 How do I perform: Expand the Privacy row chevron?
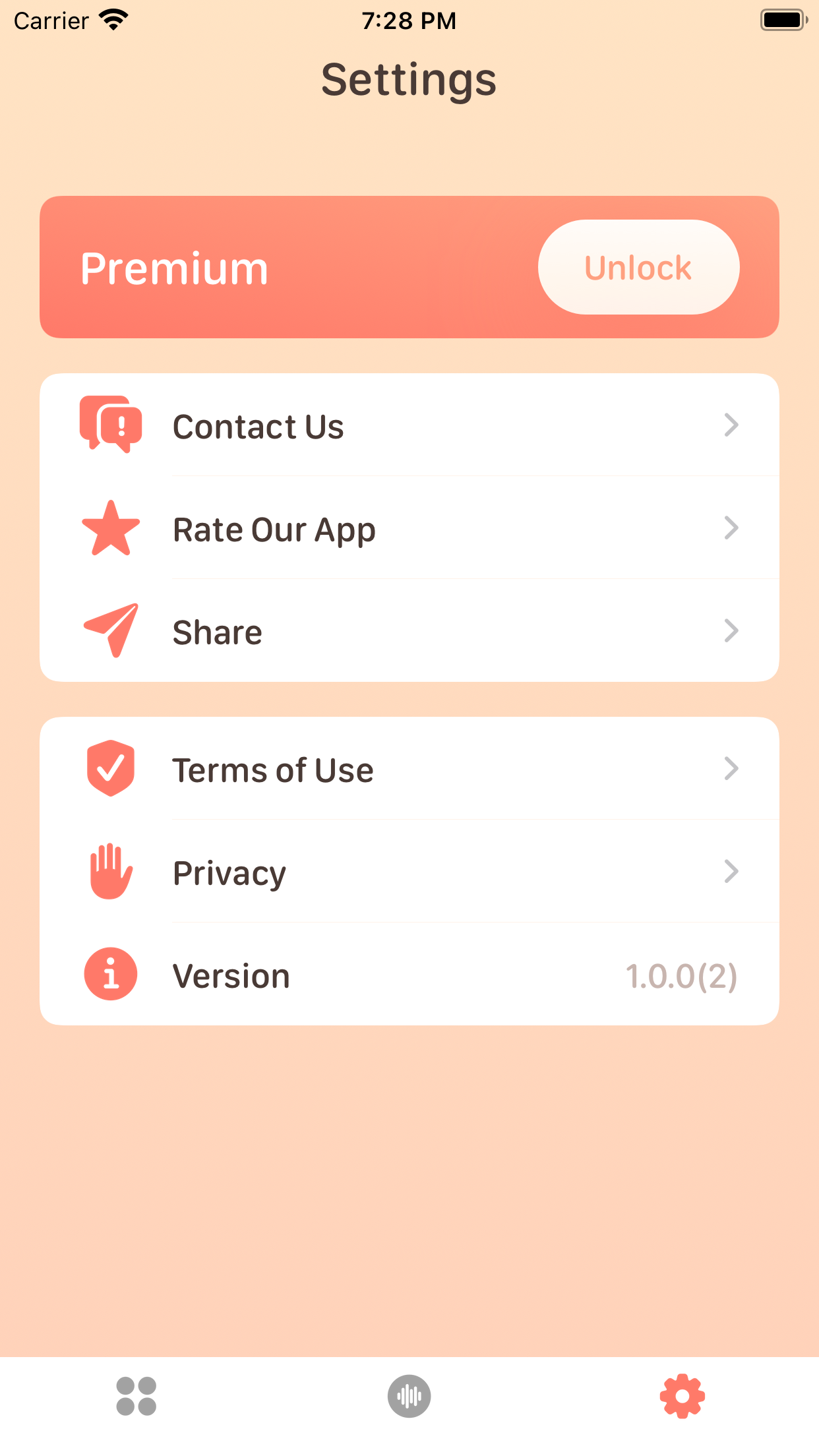(x=731, y=872)
